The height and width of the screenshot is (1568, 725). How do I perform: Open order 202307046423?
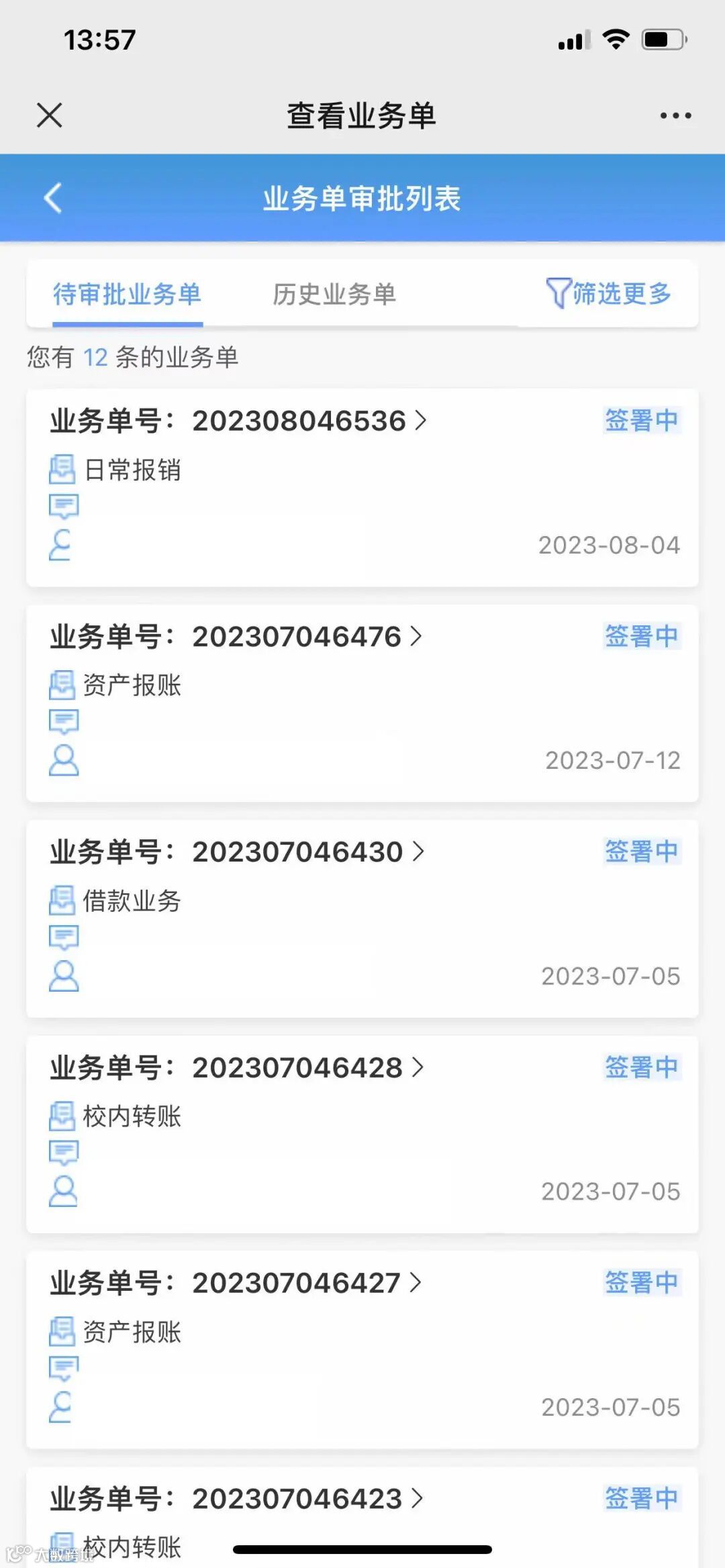coord(307,1498)
